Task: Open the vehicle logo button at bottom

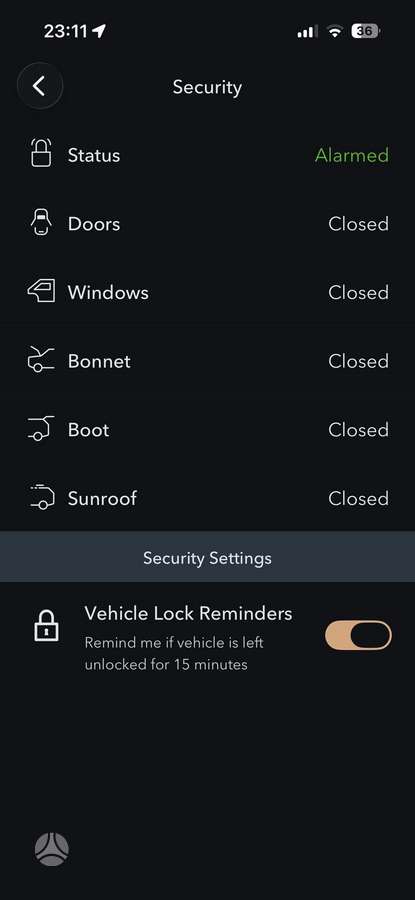Action: [52, 849]
